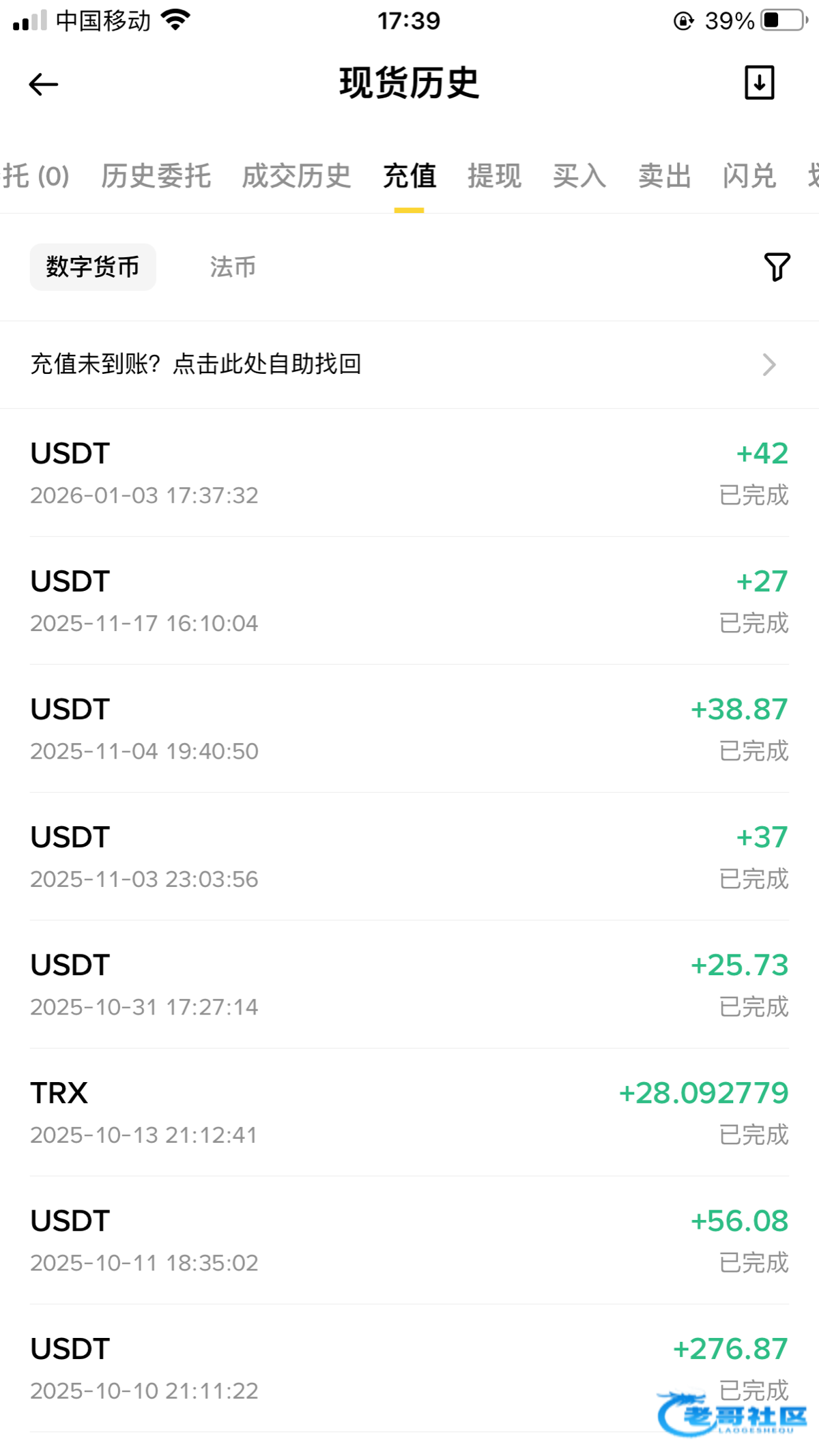View the USDT +27 deposit details
Screen dimensions: 819x1456
pos(409,600)
